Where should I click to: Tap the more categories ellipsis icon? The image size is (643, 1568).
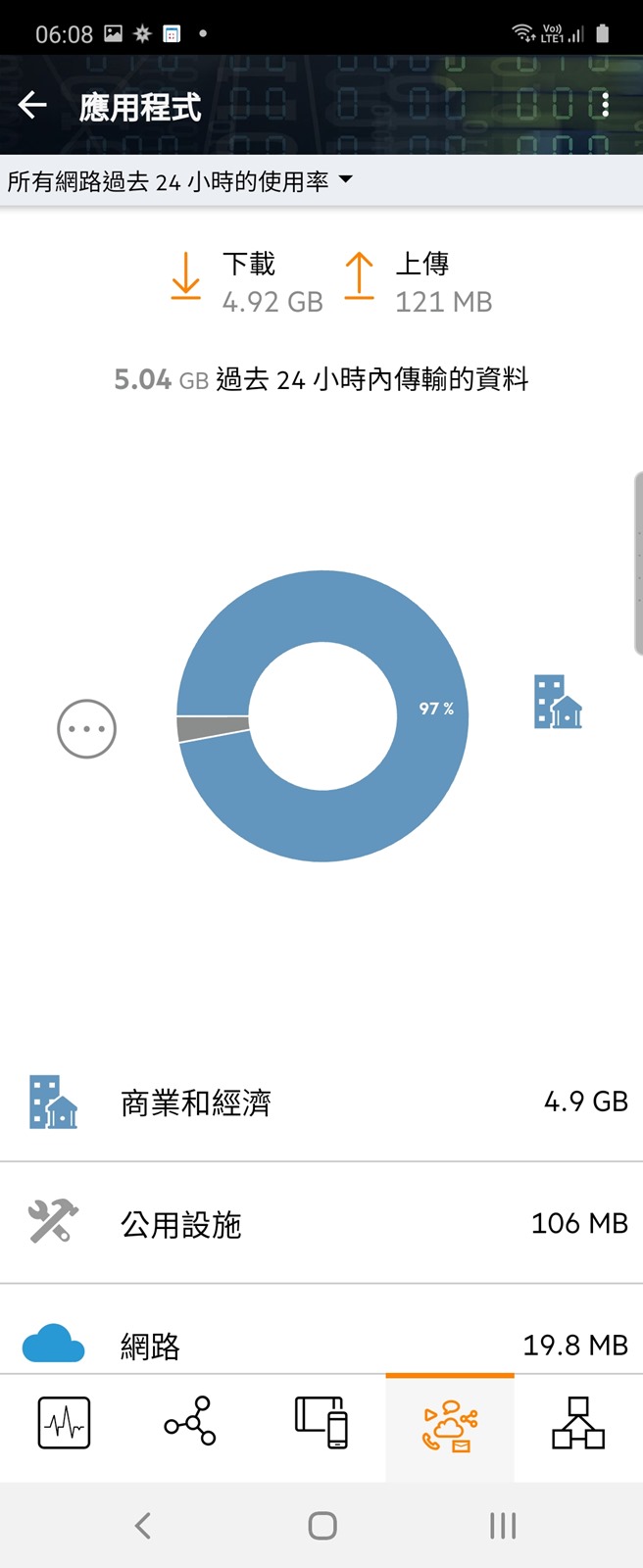click(87, 729)
